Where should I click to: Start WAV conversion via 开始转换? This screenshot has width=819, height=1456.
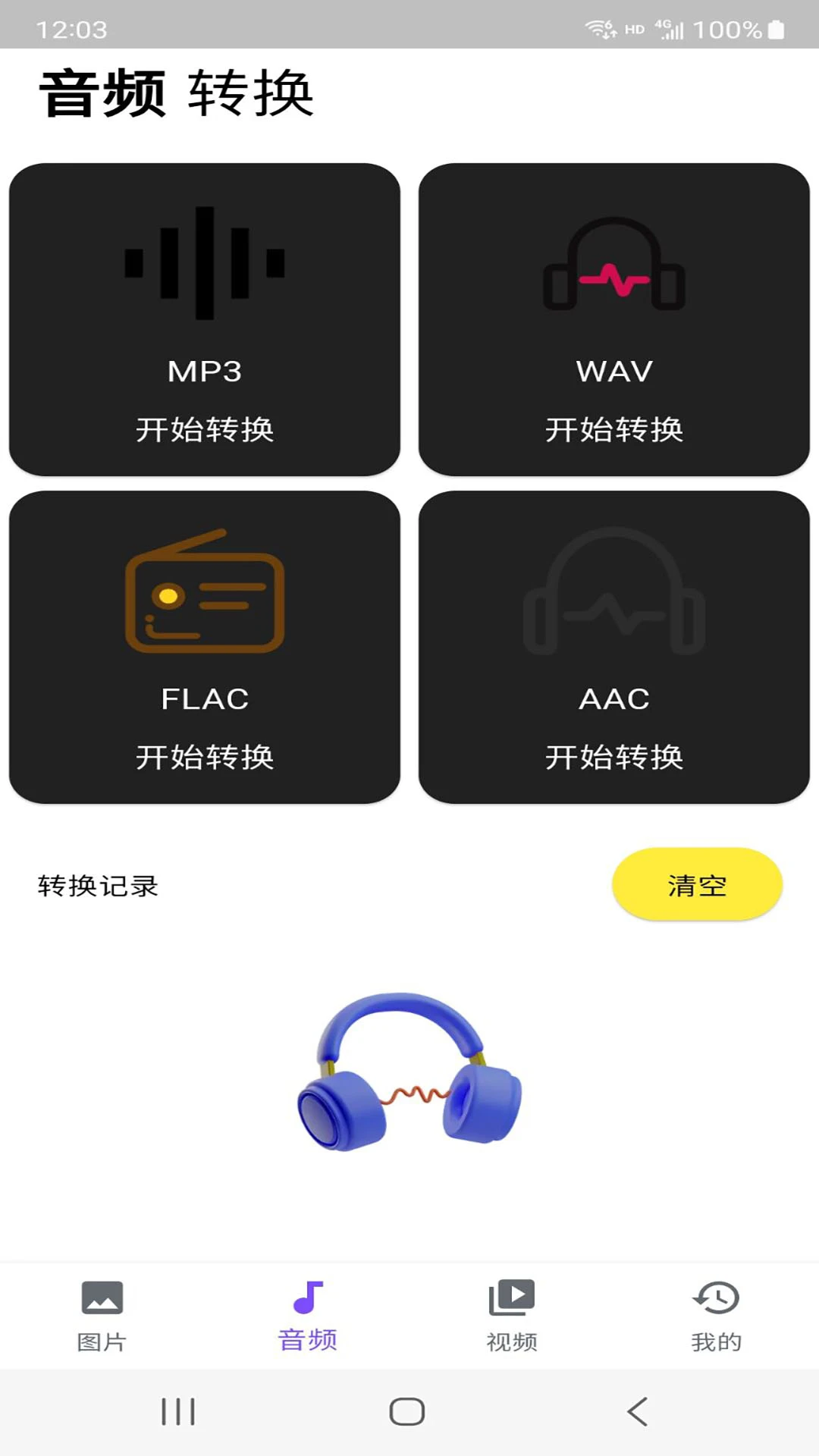point(616,428)
